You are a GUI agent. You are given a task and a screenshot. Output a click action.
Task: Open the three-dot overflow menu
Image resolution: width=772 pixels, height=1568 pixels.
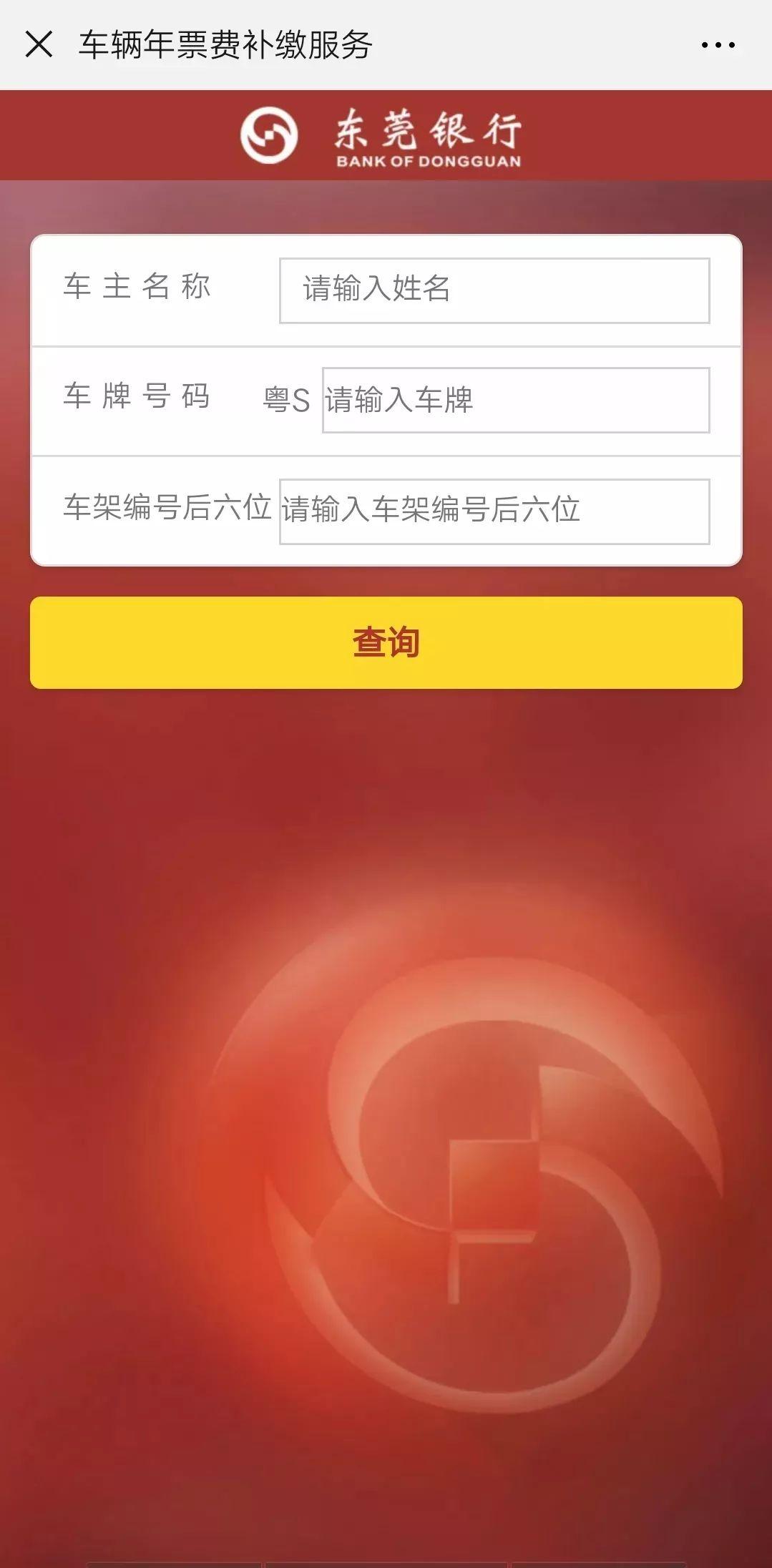click(x=718, y=45)
